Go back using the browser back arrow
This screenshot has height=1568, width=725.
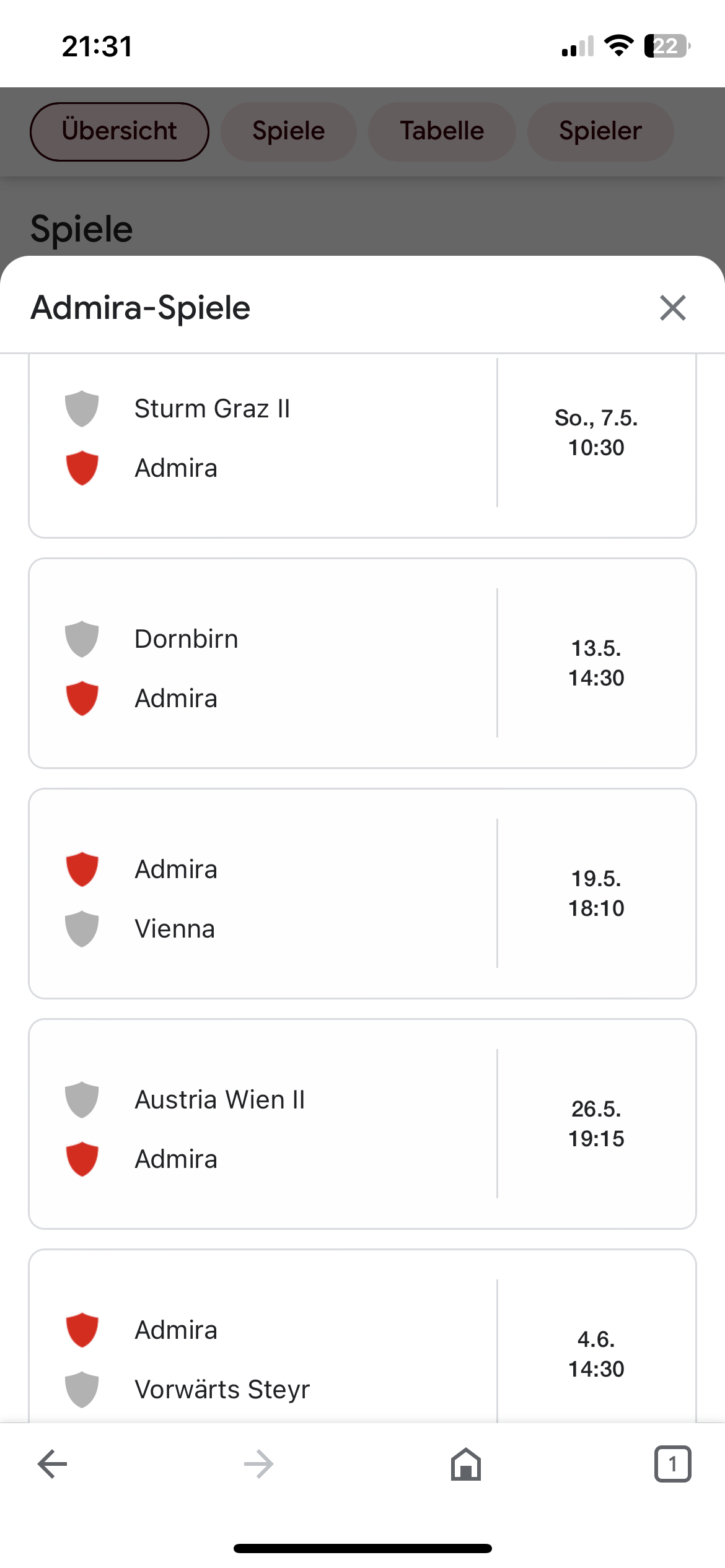point(53,1464)
